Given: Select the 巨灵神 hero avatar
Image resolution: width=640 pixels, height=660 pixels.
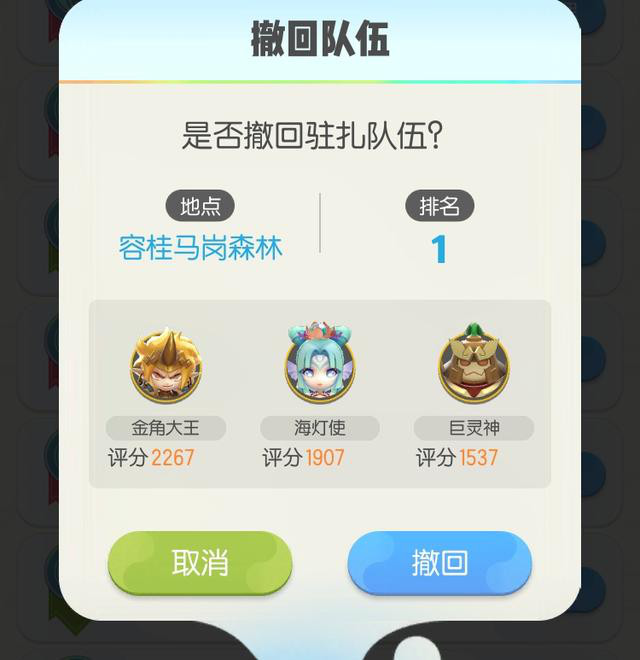Looking at the screenshot, I should [x=473, y=366].
